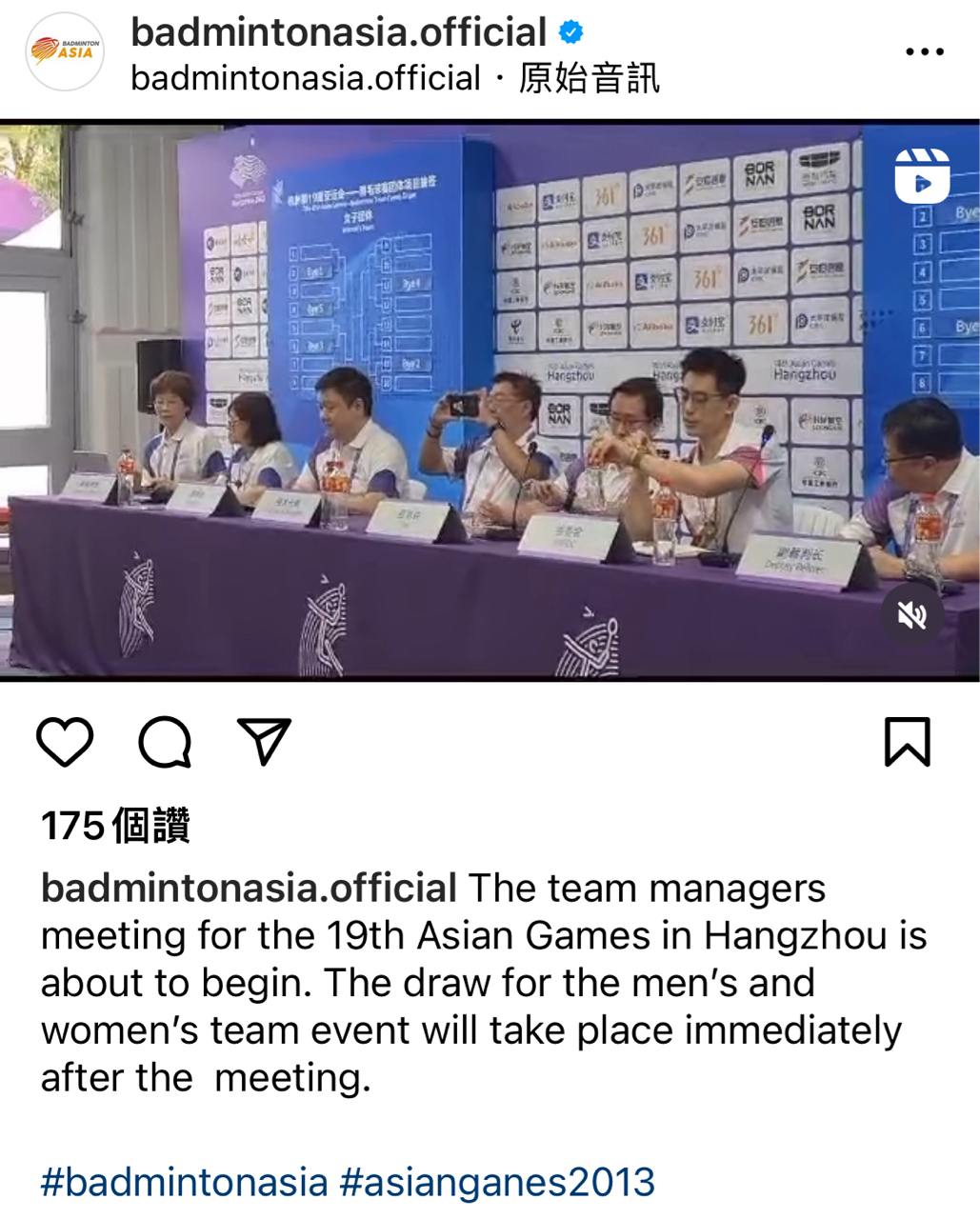This screenshot has width=980, height=1219.
Task: Open badmintonasia.official profile picture
Action: coord(65,52)
